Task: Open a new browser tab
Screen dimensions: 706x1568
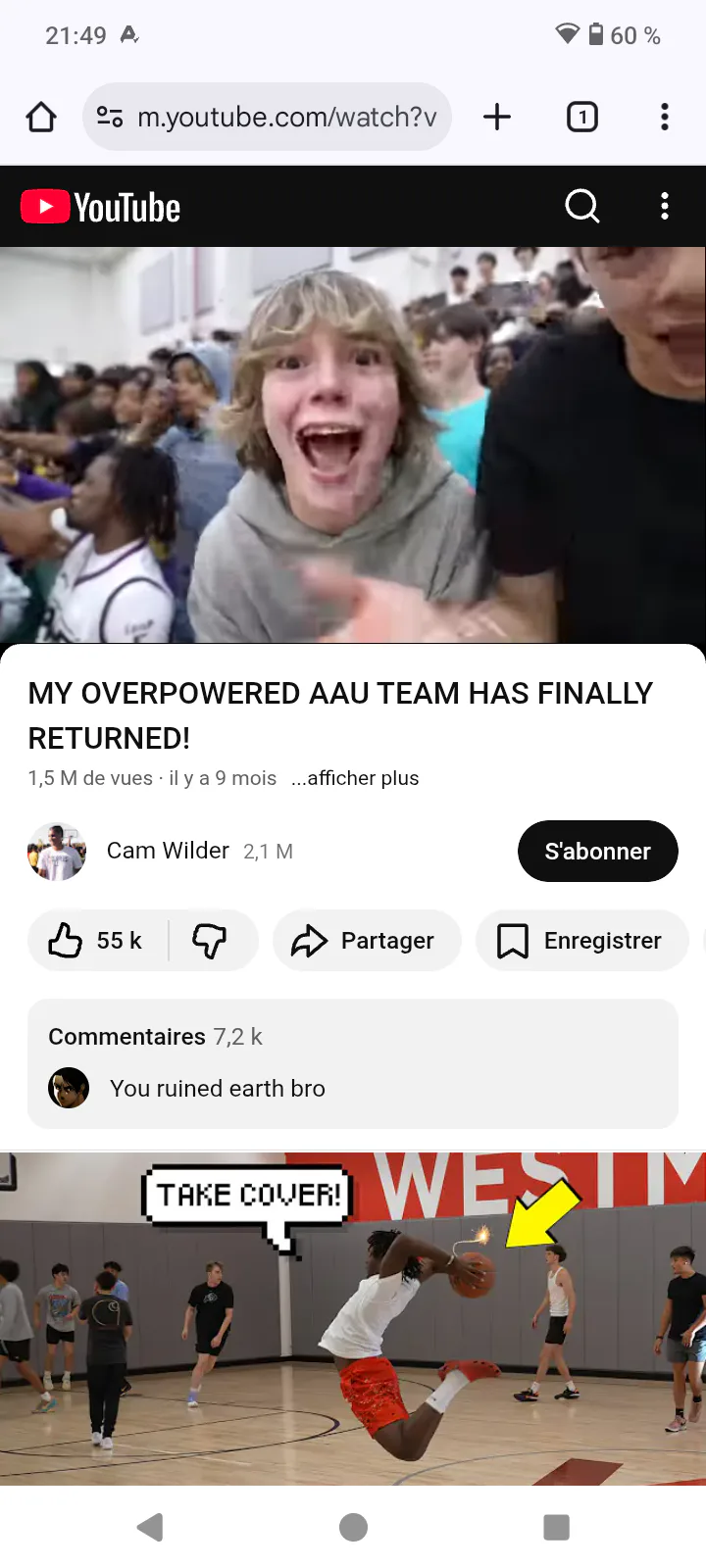Action: tap(497, 118)
